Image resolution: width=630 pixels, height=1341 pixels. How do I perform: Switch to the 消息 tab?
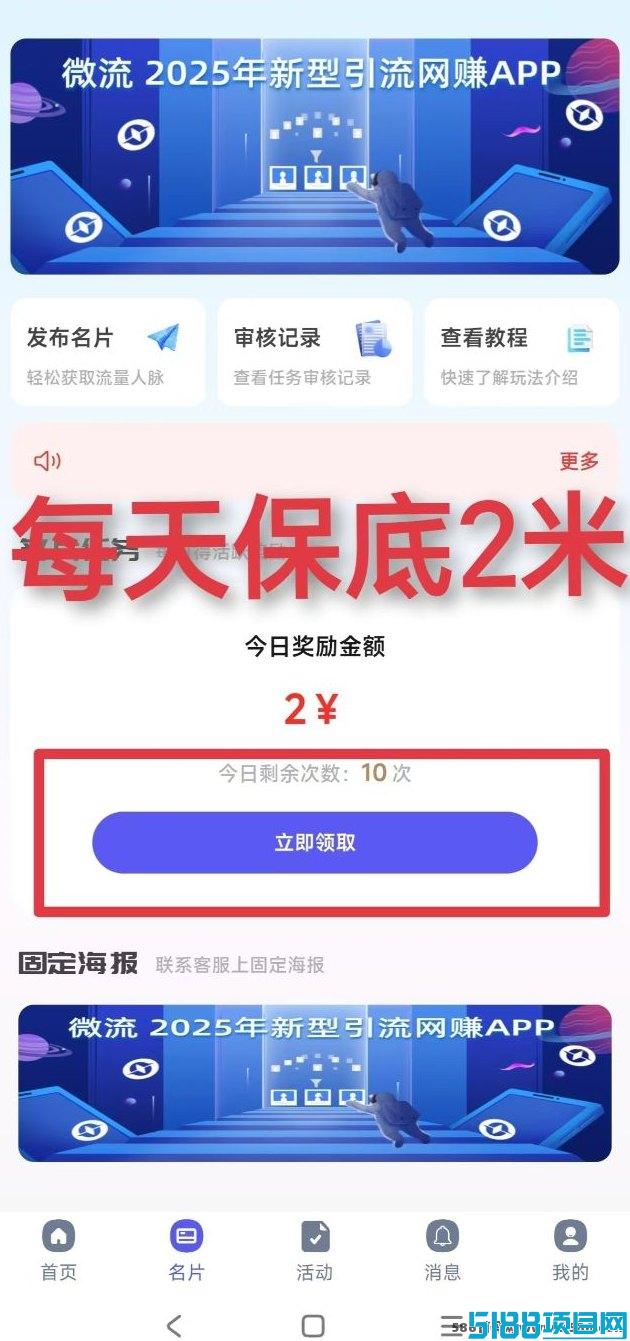[x=442, y=1251]
